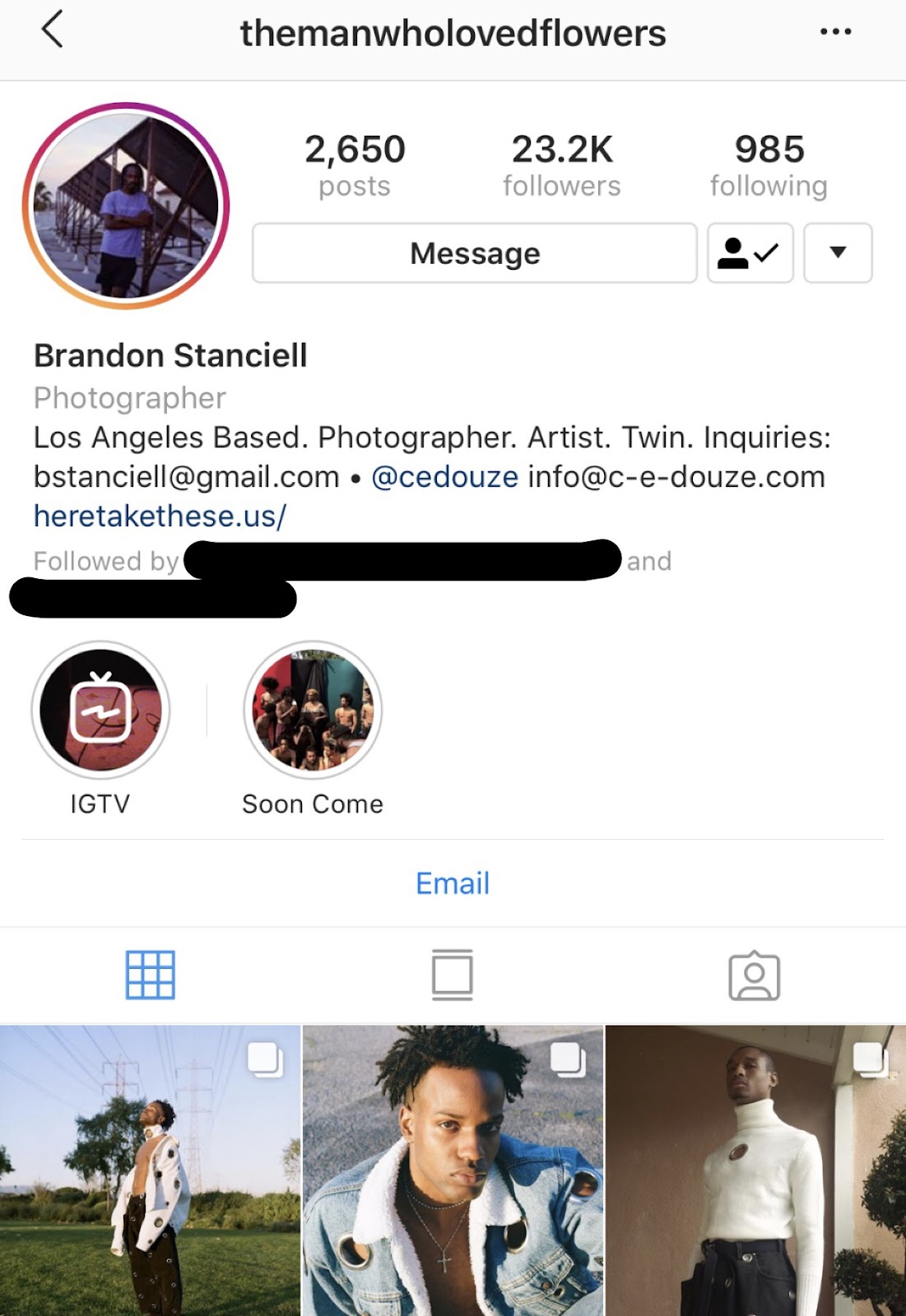The height and width of the screenshot is (1316, 906).
Task: Tap the Email contact button
Action: 453,883
